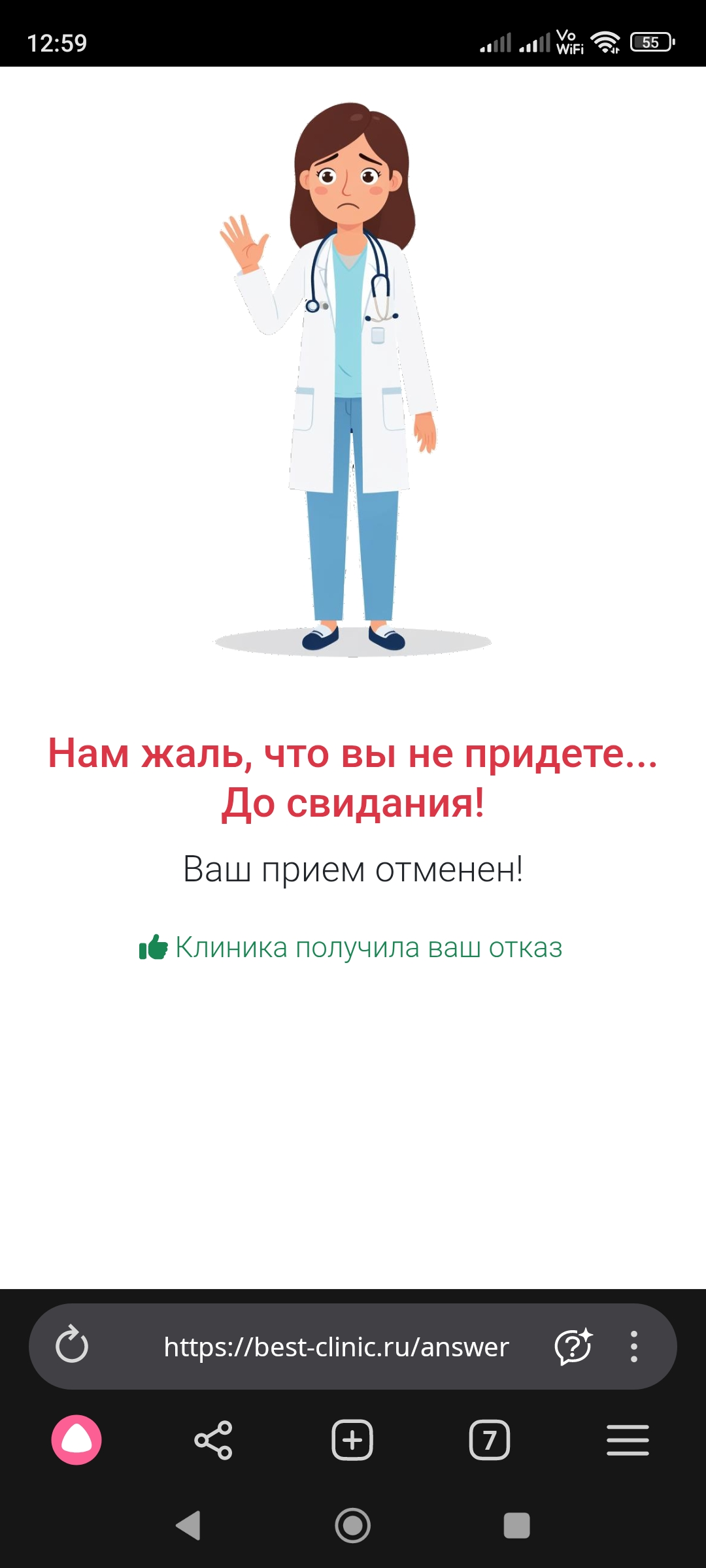This screenshot has width=706, height=1568.
Task: Share this page
Action: tap(213, 1440)
